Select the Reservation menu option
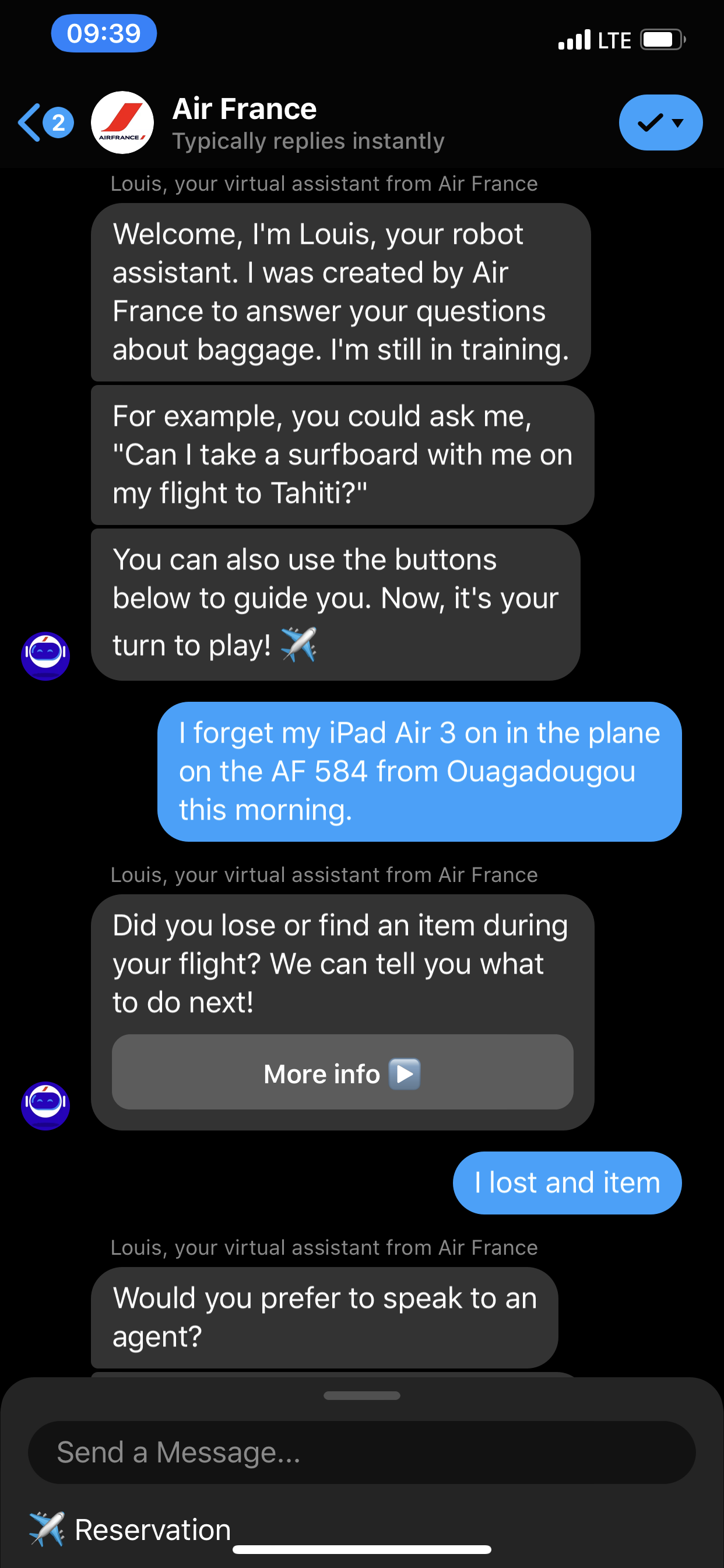The width and height of the screenshot is (724, 1568). (x=131, y=1529)
